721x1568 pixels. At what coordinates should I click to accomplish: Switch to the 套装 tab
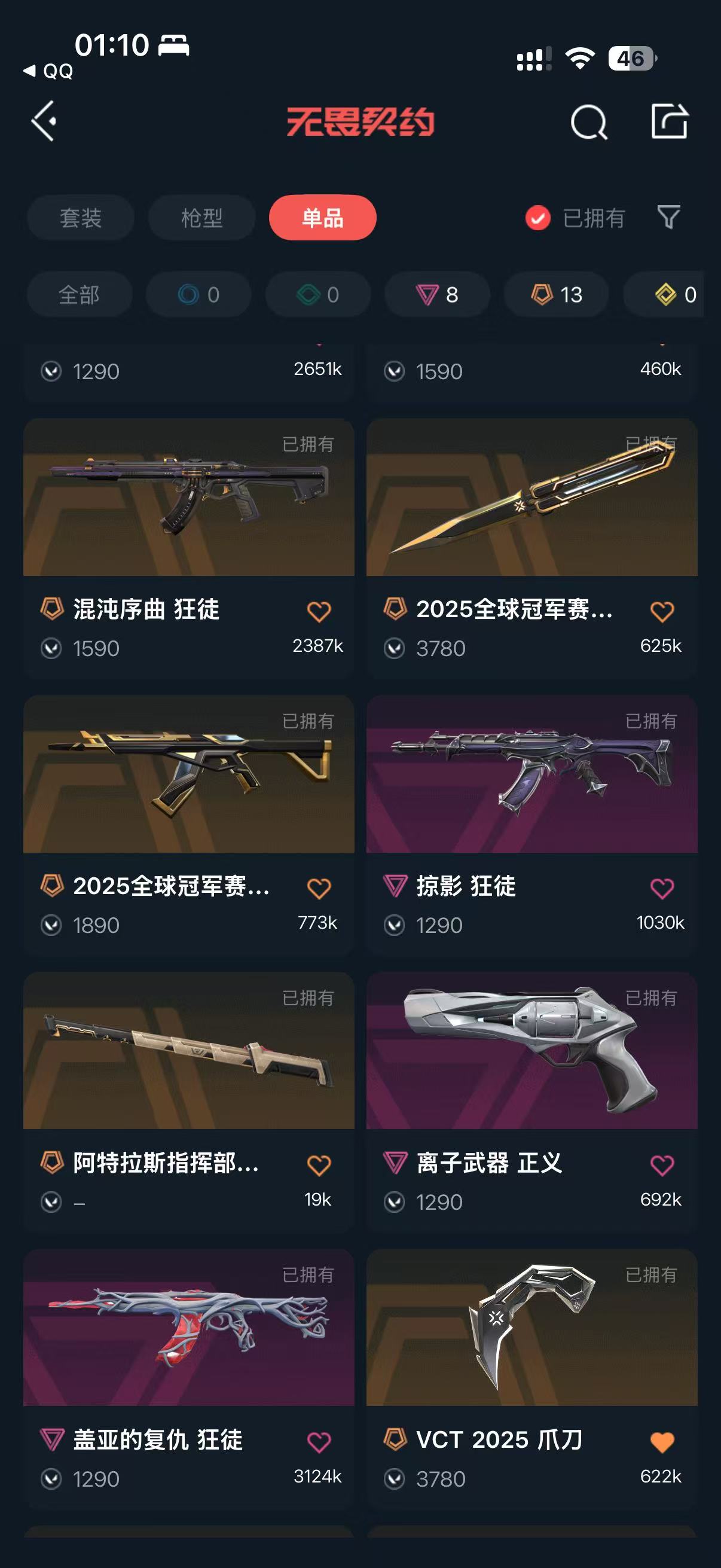pyautogui.click(x=80, y=218)
